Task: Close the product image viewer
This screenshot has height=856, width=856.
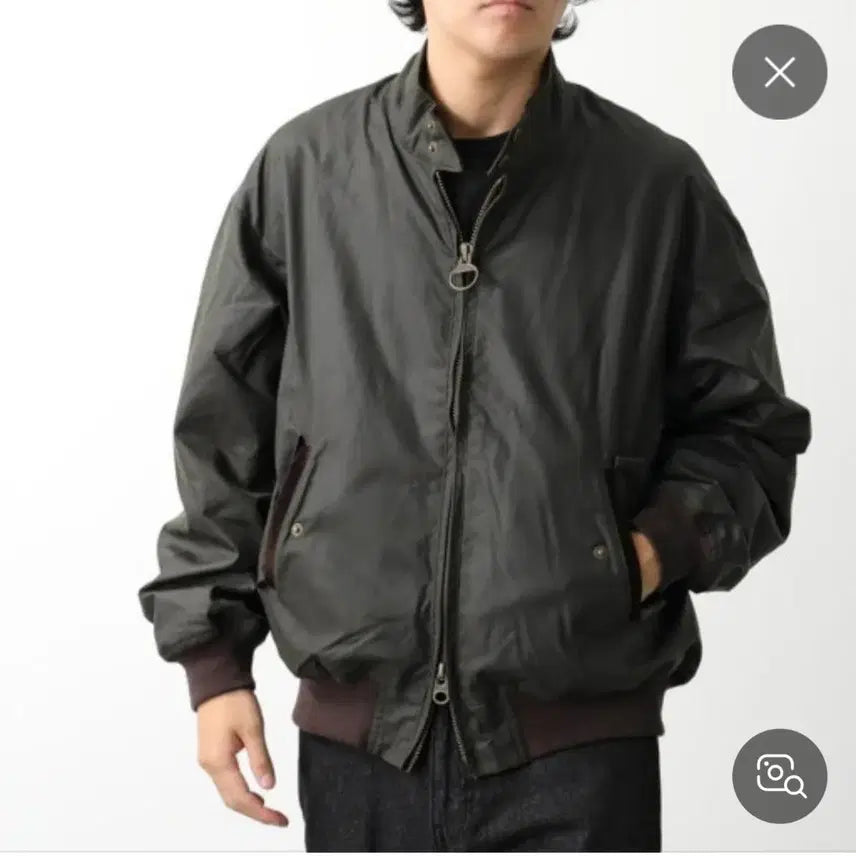Action: click(x=779, y=72)
